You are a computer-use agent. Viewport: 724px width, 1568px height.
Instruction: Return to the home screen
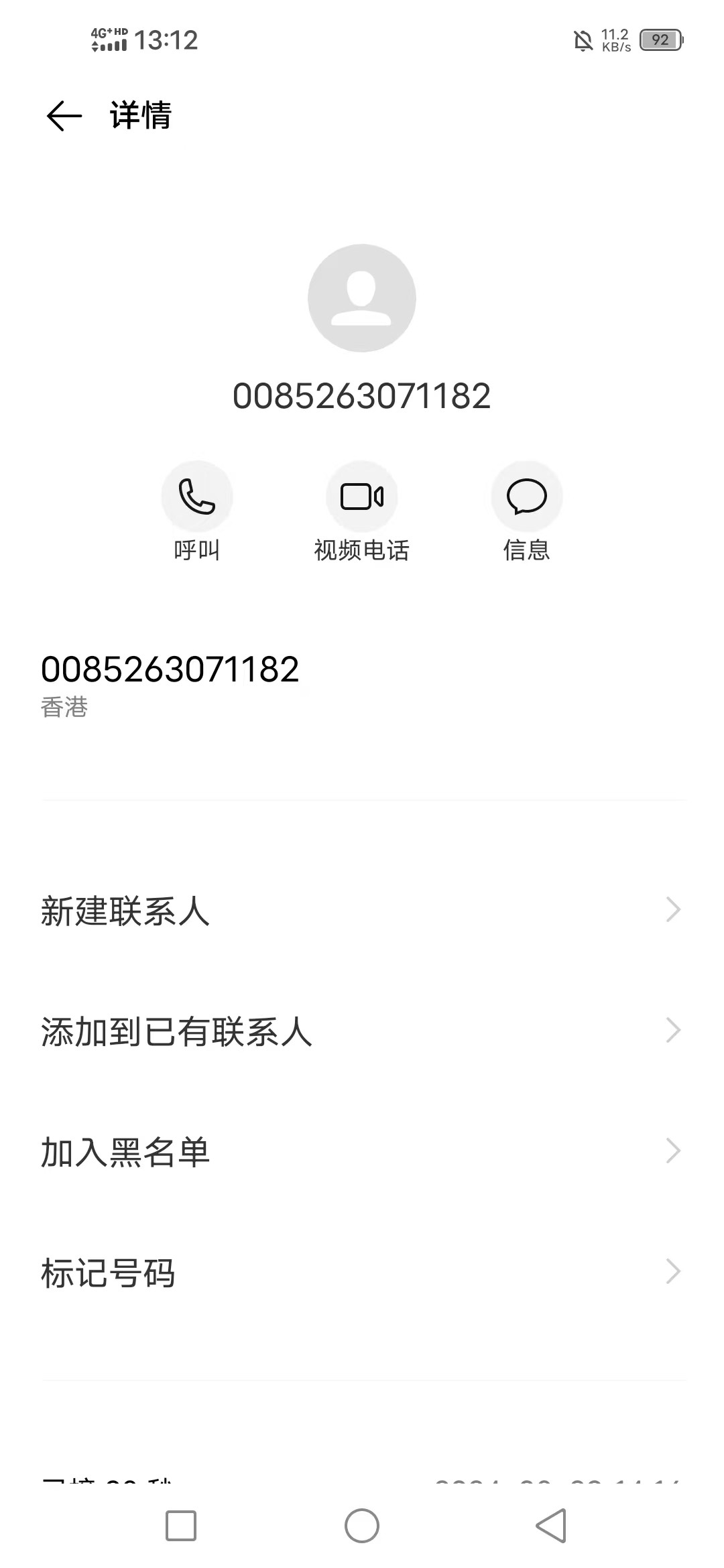pyautogui.click(x=362, y=1526)
